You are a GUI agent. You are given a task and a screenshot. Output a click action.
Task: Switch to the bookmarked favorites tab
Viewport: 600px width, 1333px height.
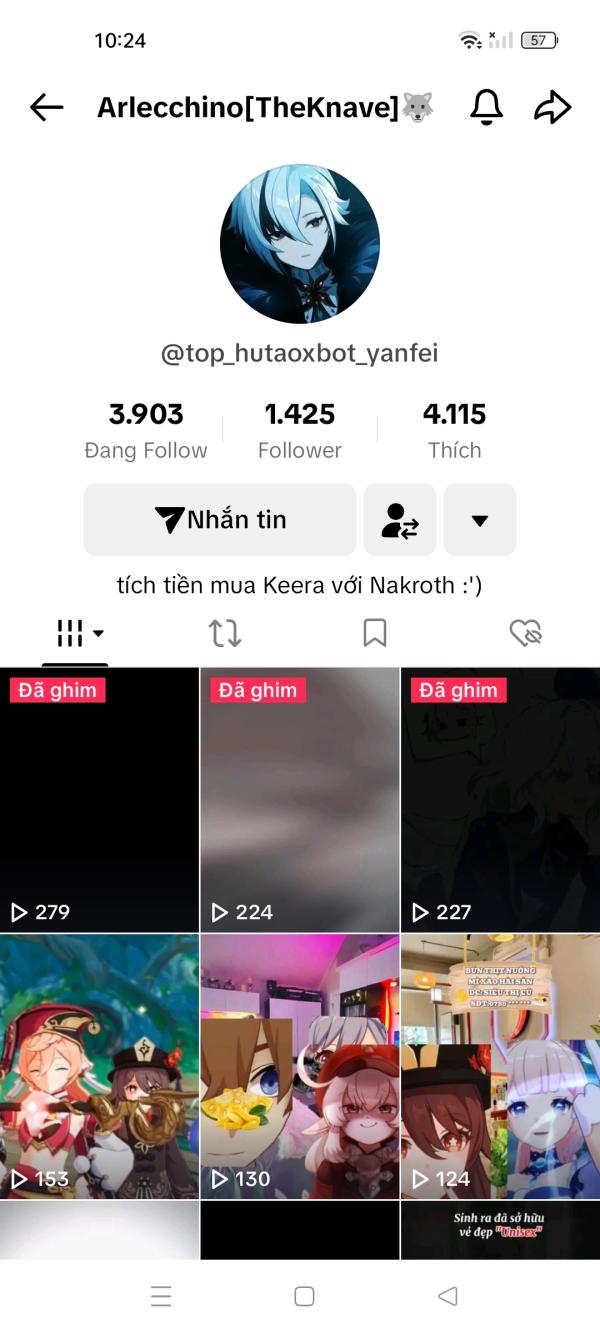click(375, 633)
